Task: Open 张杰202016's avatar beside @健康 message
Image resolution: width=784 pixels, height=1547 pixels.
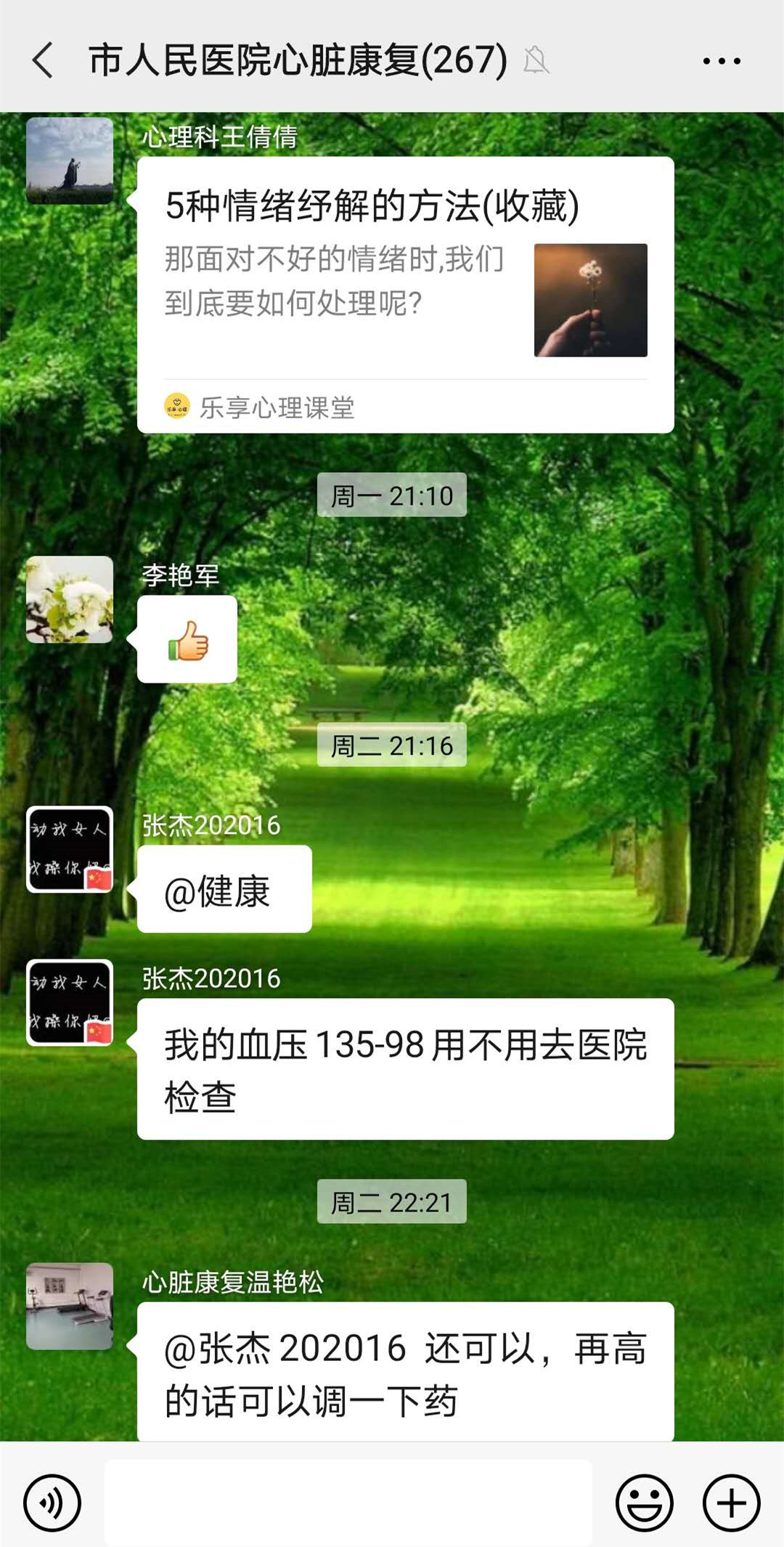Action: [x=70, y=849]
